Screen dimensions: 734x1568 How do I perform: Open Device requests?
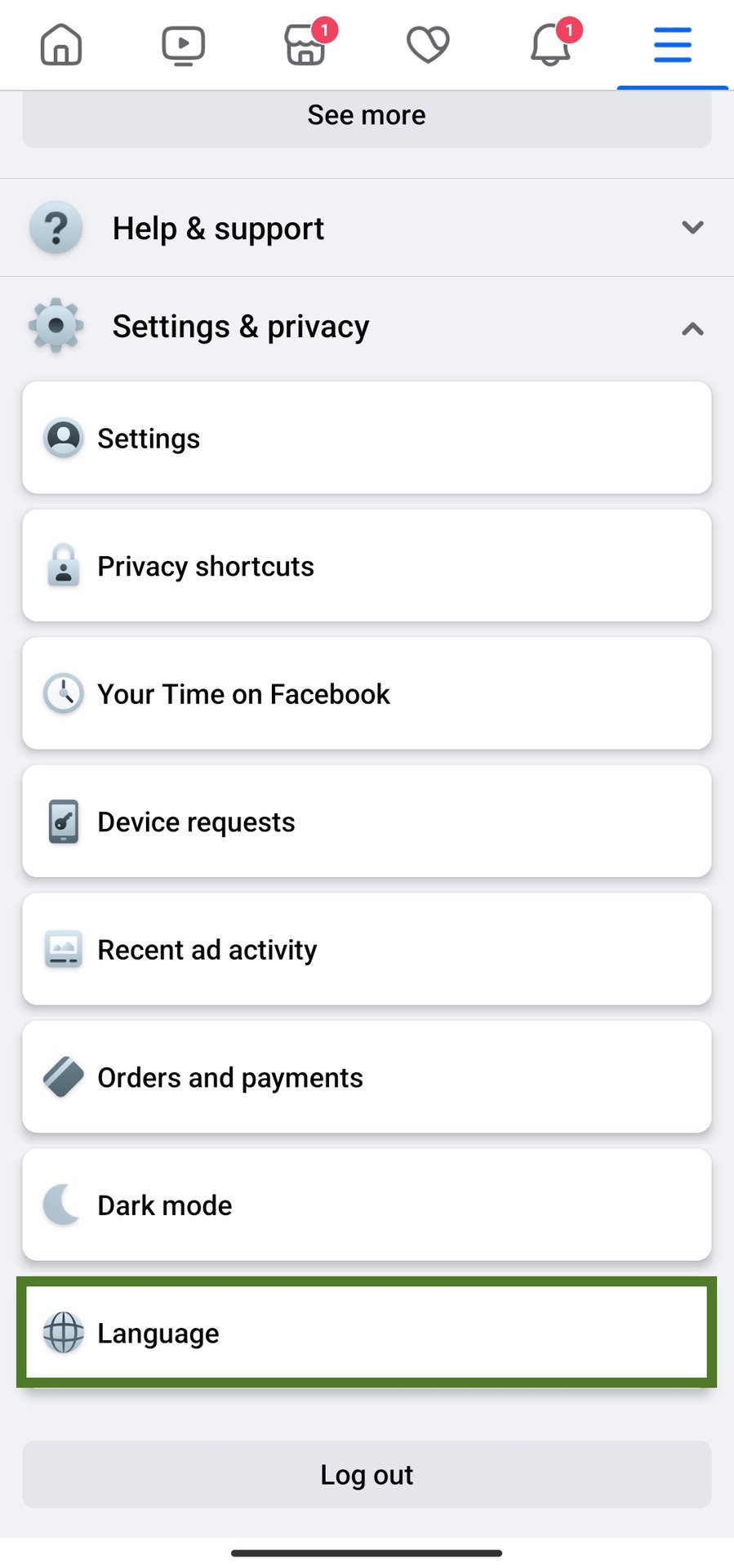[x=367, y=822]
